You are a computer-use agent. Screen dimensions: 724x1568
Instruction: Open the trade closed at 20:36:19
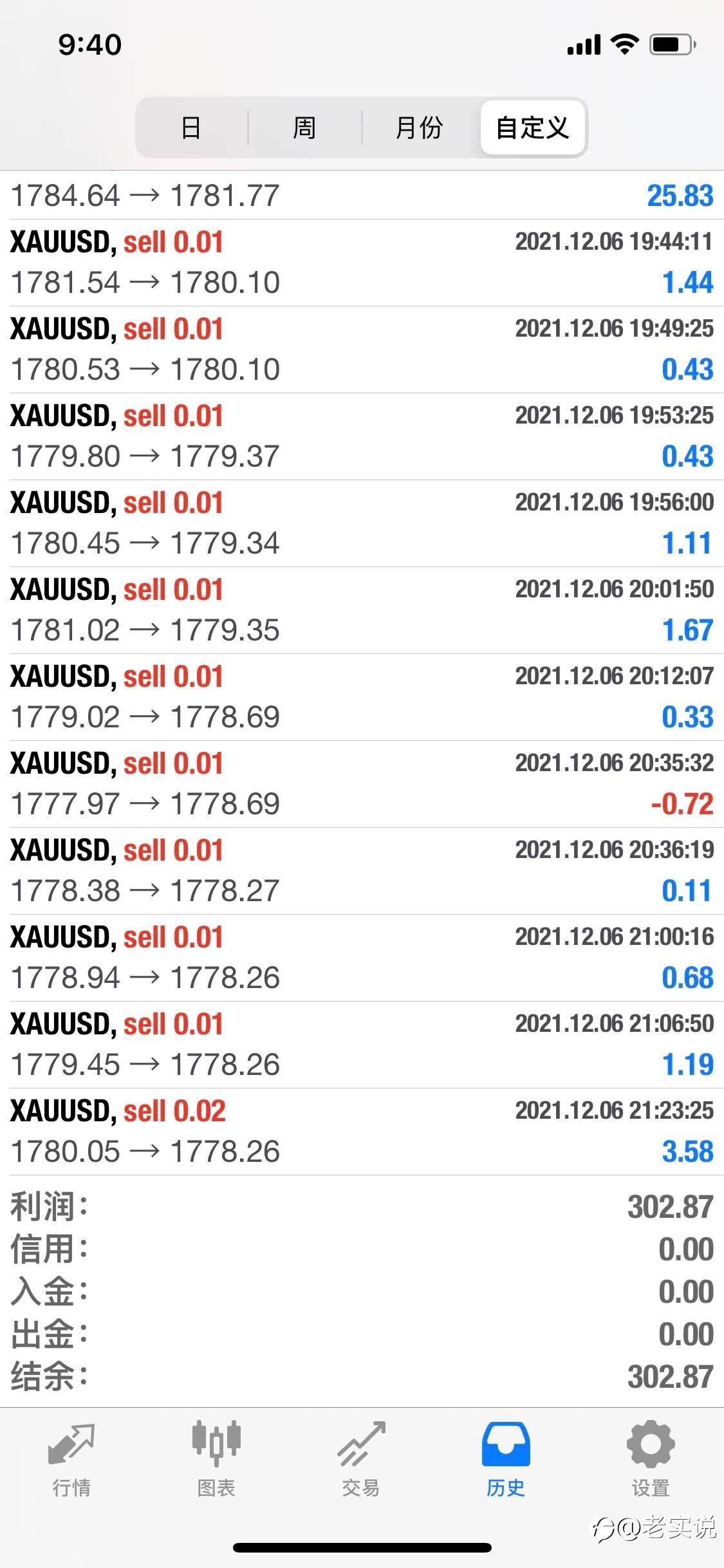(362, 871)
